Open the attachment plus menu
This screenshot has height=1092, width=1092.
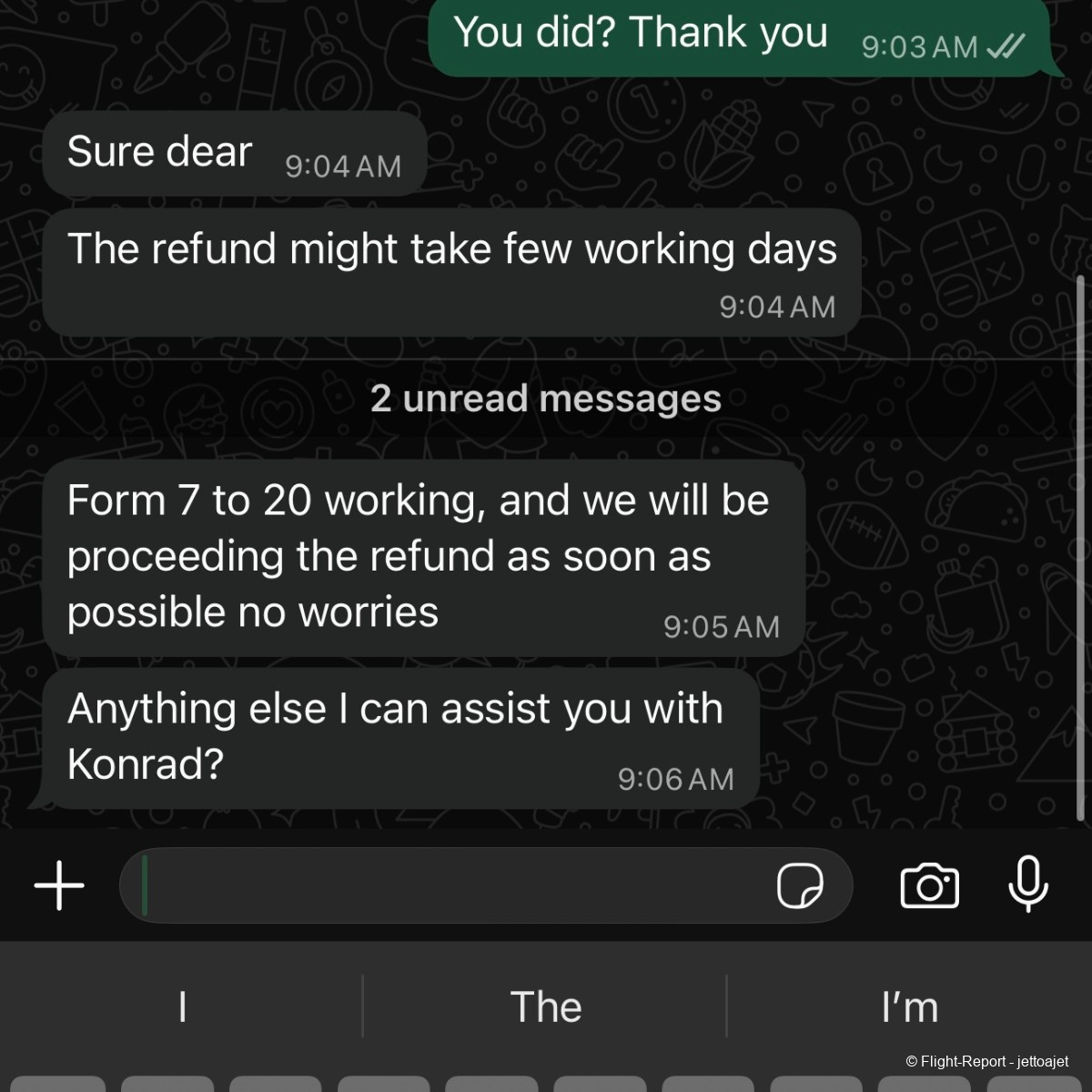tap(59, 885)
